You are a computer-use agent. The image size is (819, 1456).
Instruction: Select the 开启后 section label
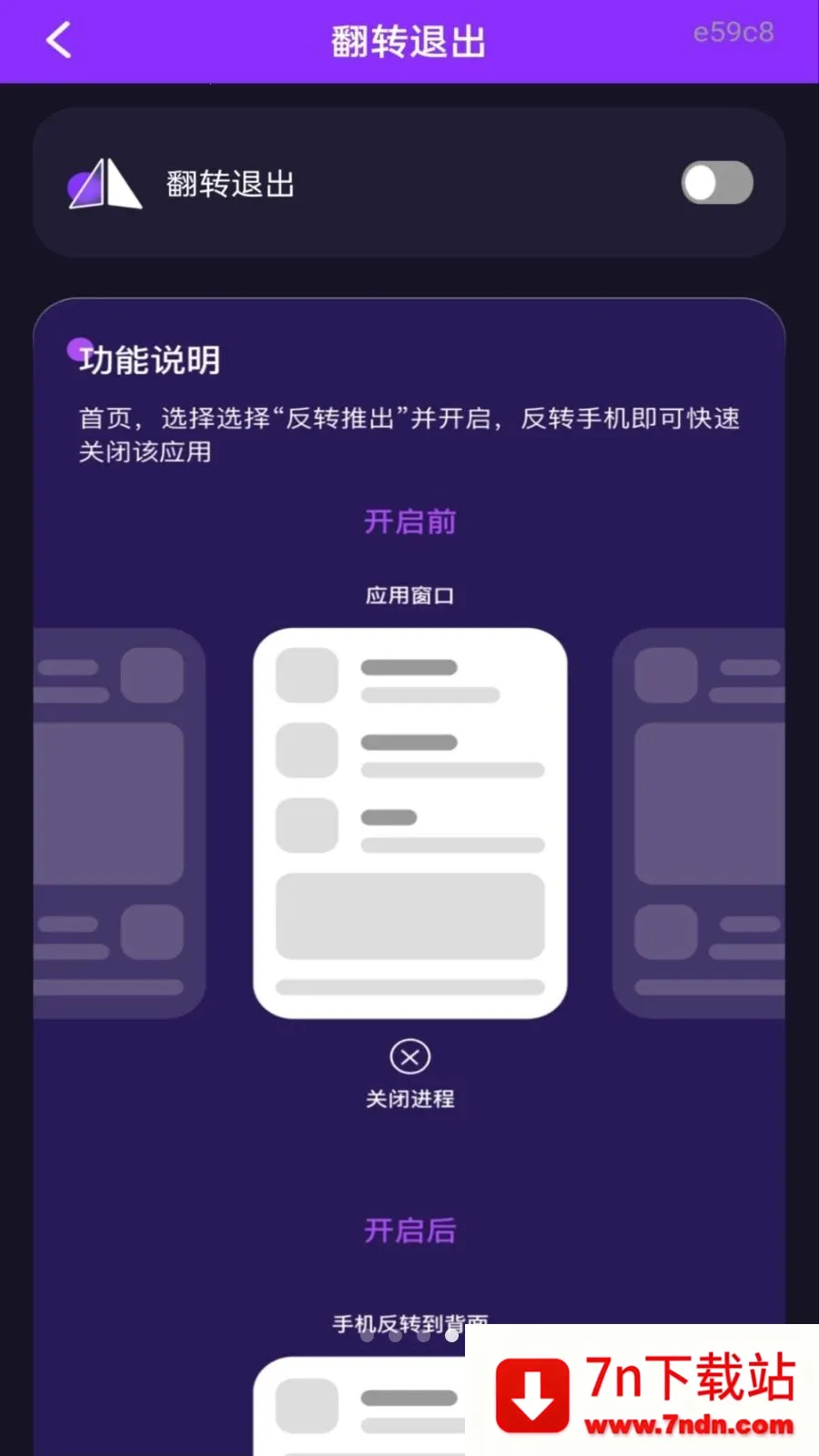(x=409, y=1230)
